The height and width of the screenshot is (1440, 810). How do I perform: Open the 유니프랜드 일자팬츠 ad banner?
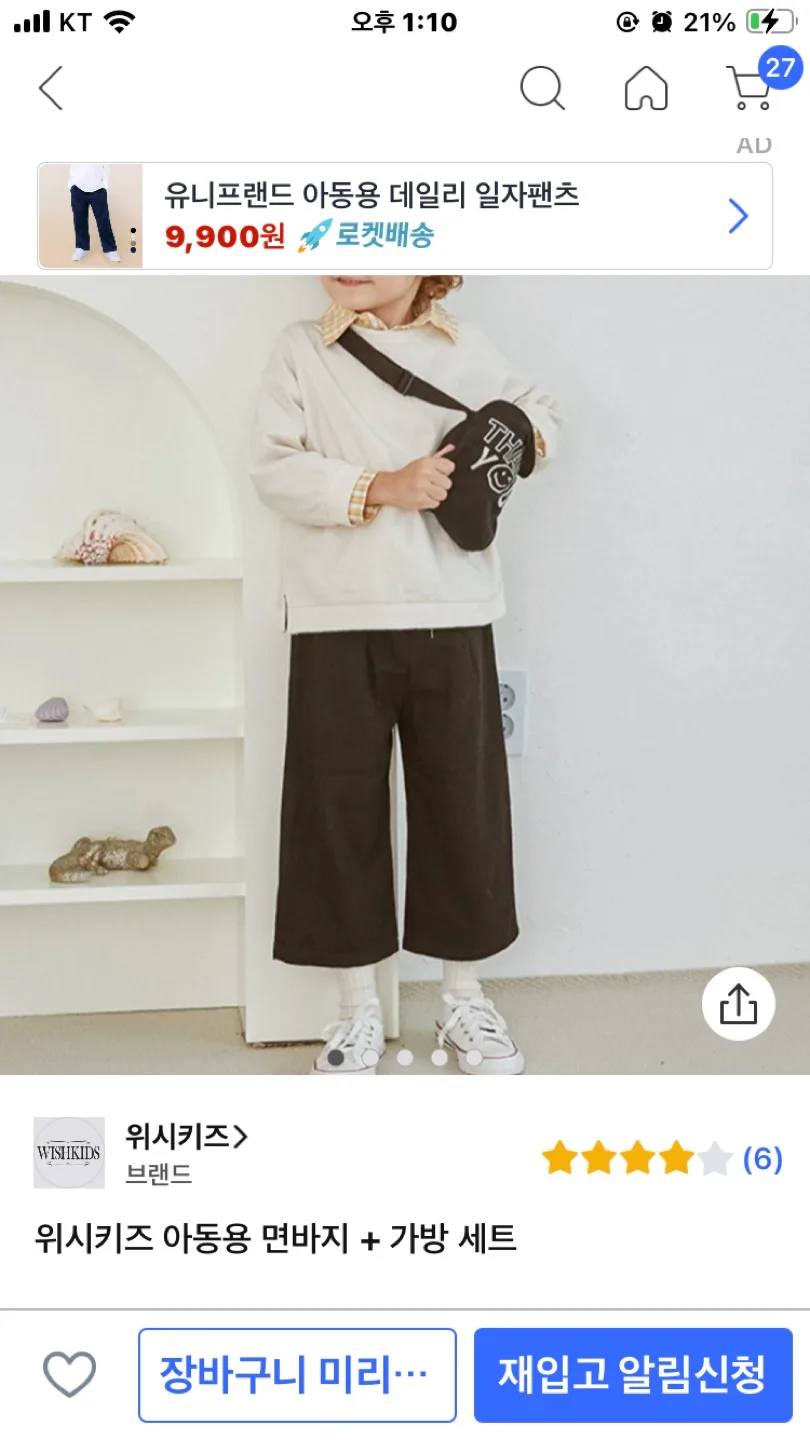pyautogui.click(x=405, y=216)
